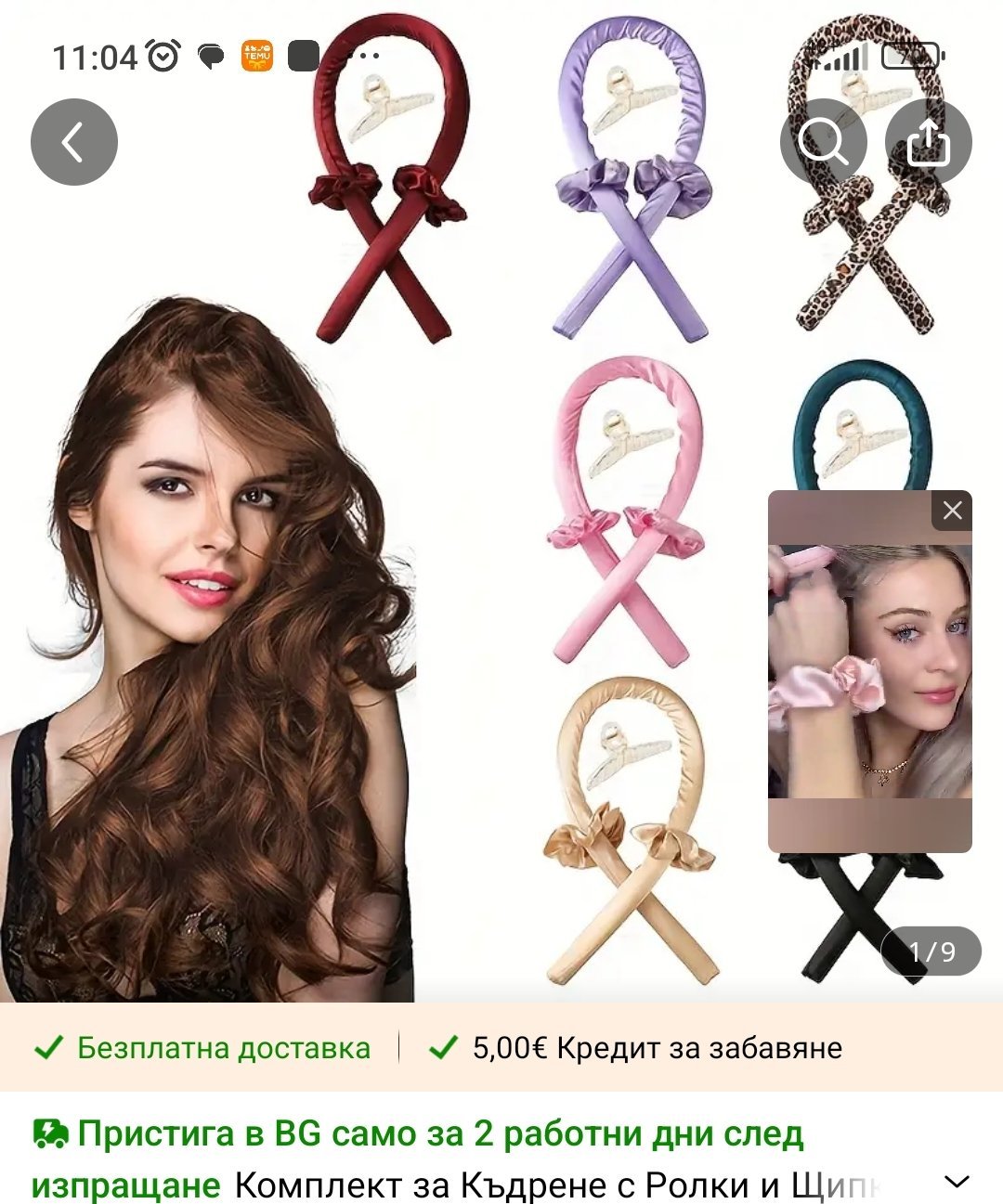The height and width of the screenshot is (1204, 1003).
Task: Go back to the previous page
Action: pos(73,142)
